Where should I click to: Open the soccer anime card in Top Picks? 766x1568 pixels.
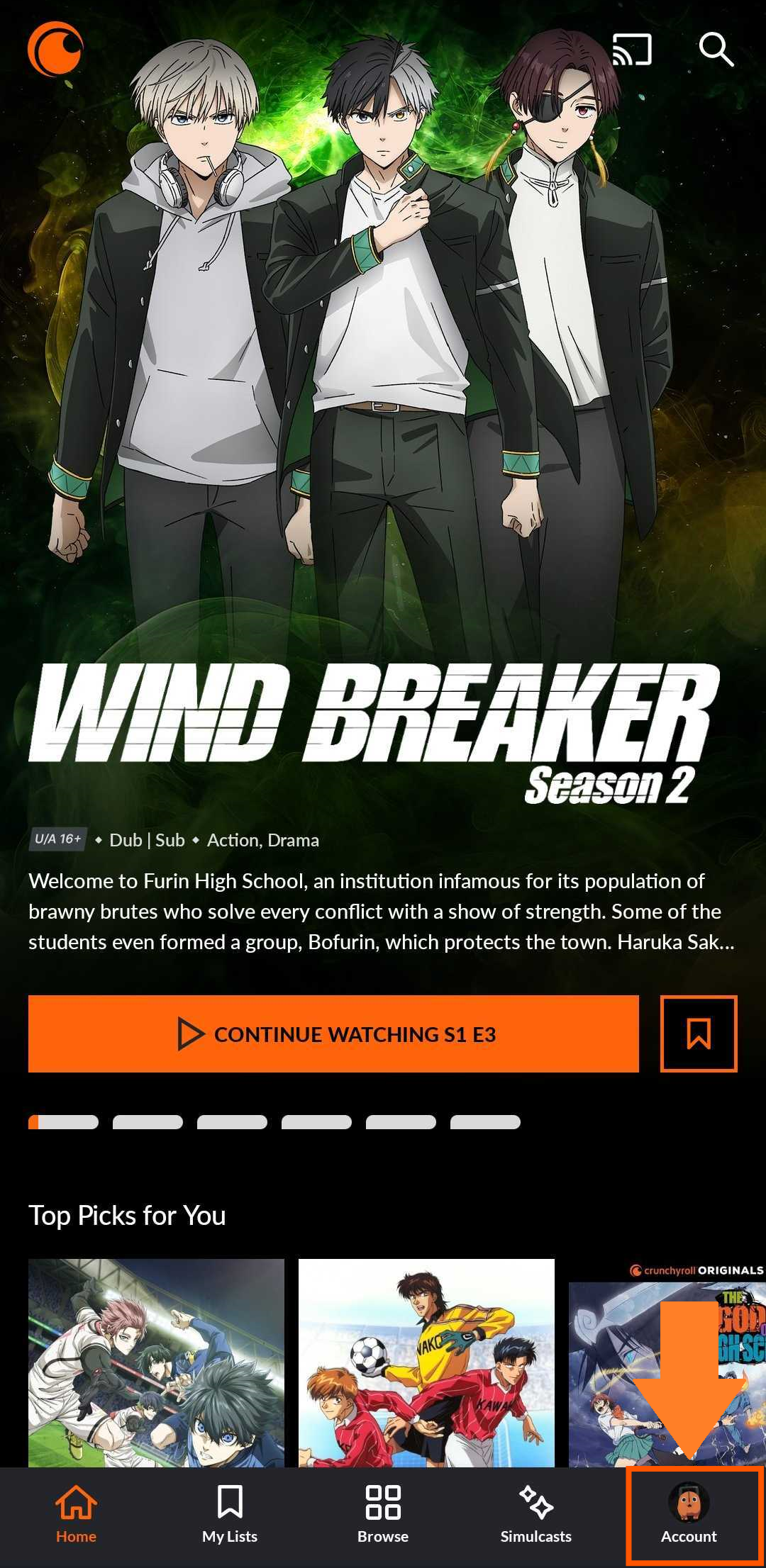pos(426,1362)
